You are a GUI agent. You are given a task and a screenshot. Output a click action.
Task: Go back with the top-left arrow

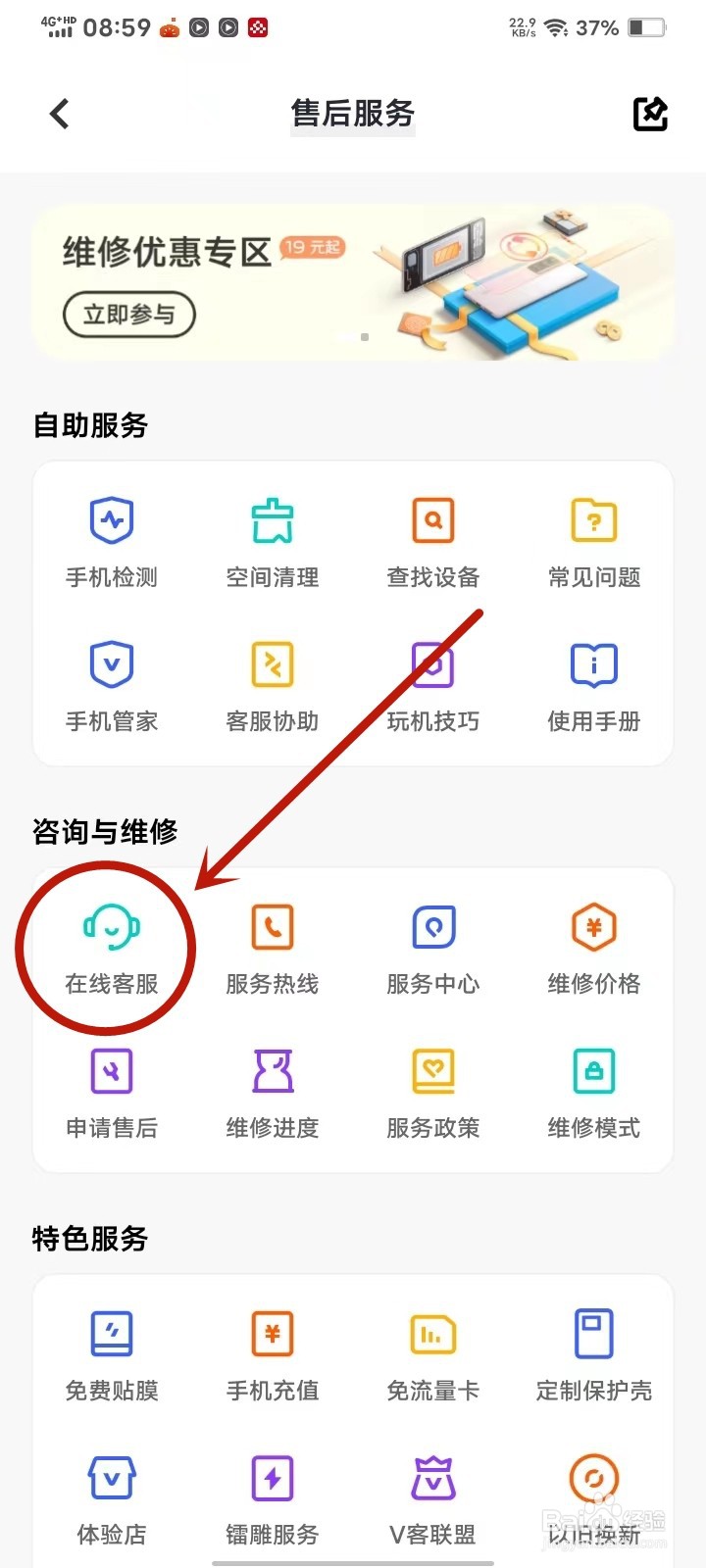pos(58,113)
